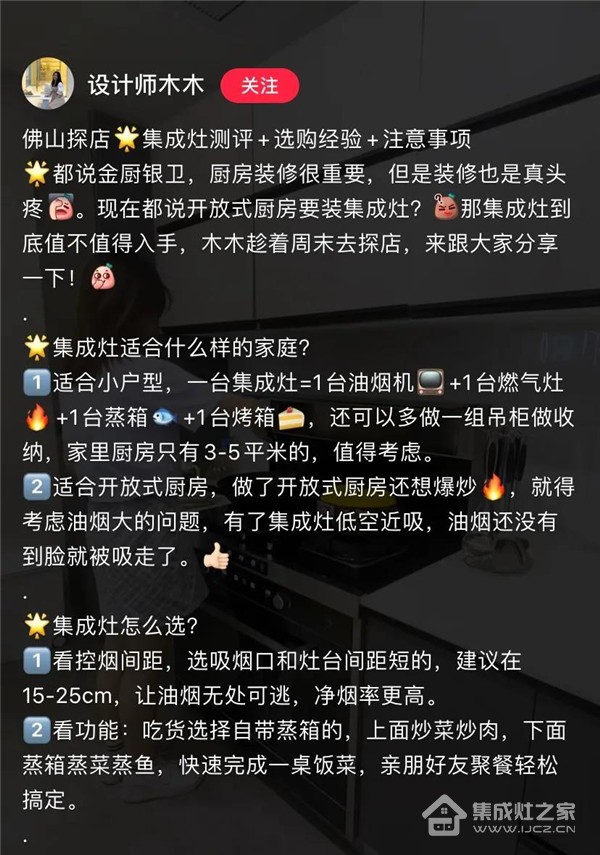Follow 设计师木木 with the 关注 button
Image resolution: width=600 pixels, height=855 pixels.
259,86
